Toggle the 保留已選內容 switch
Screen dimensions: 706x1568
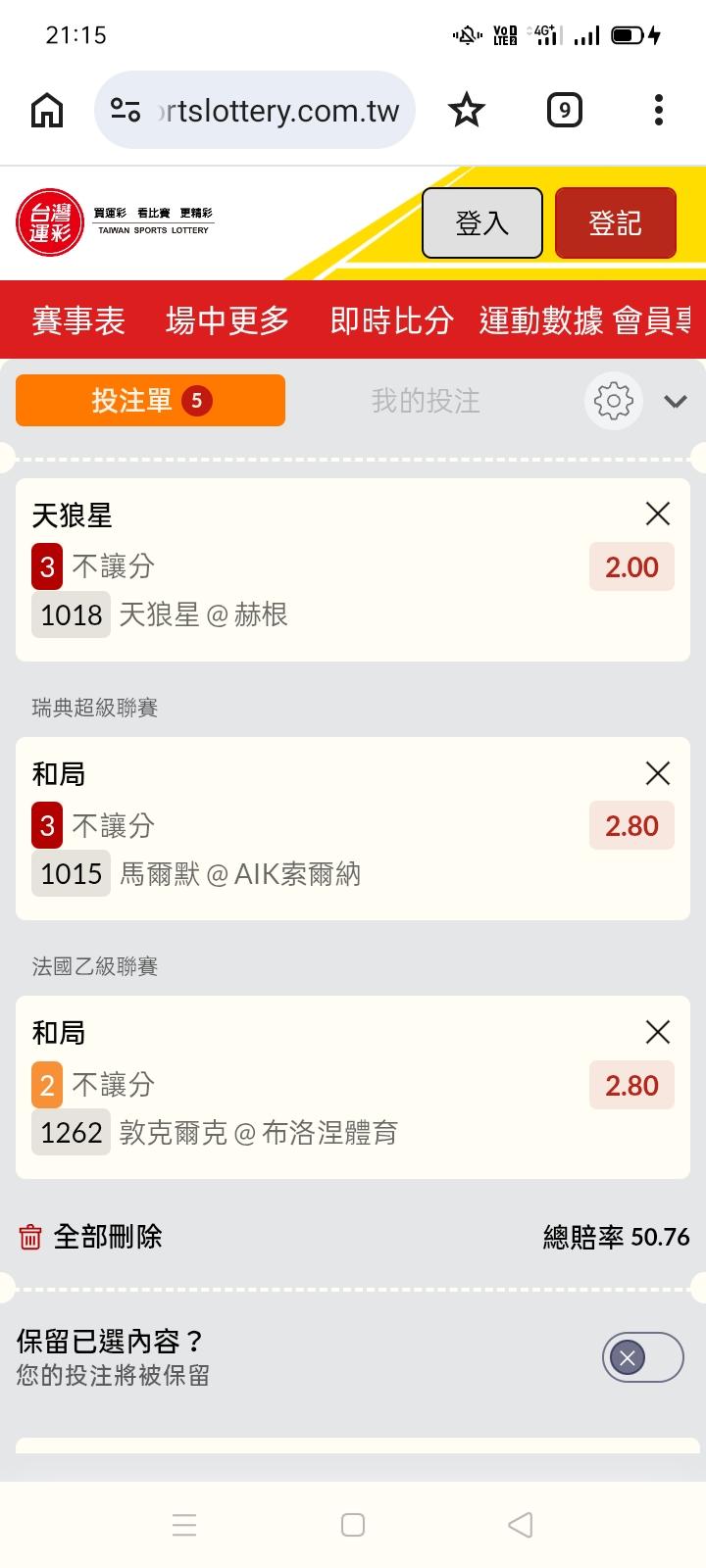click(642, 1357)
